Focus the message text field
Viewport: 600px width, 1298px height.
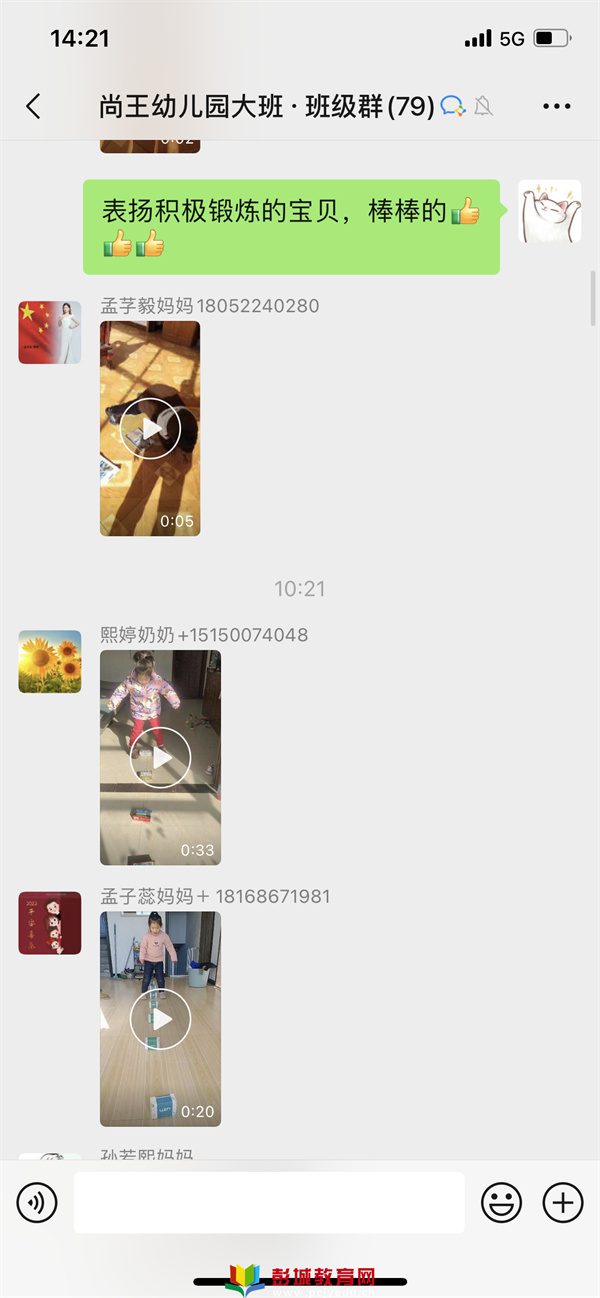tap(268, 1202)
